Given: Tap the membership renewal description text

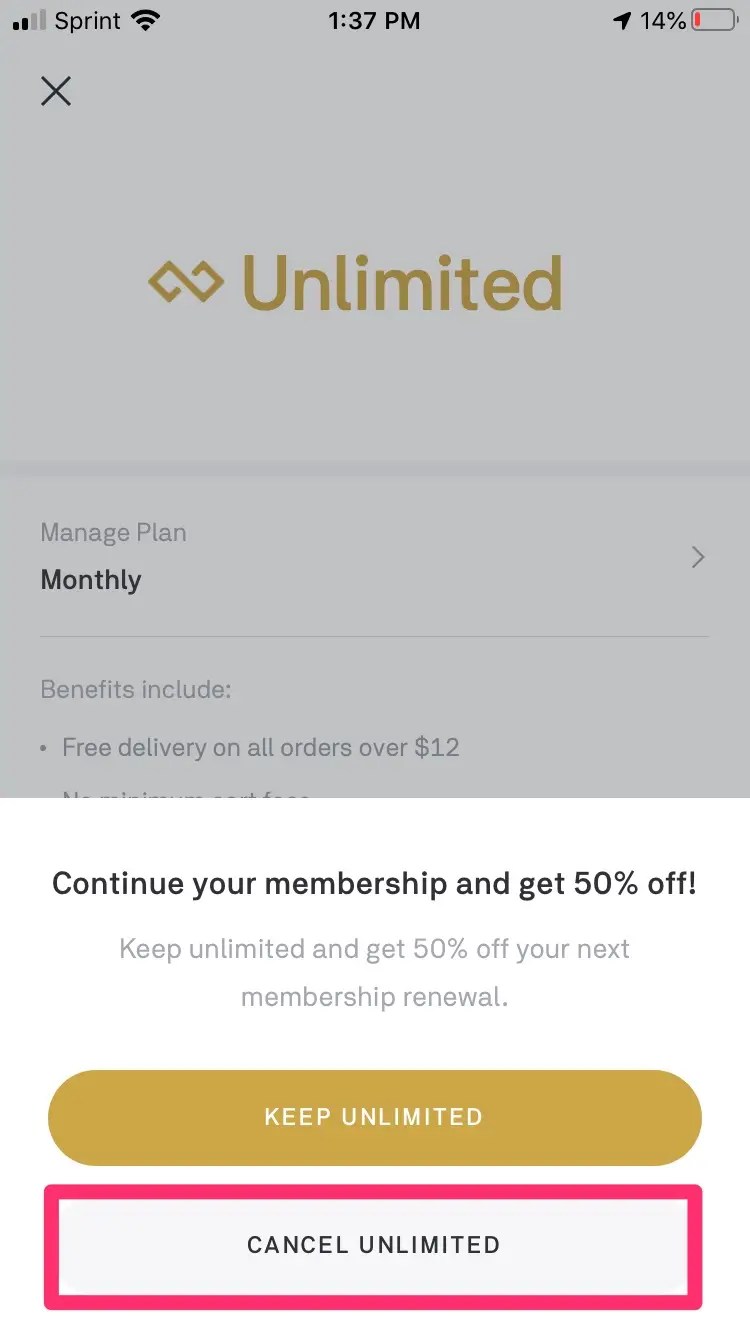Looking at the screenshot, I should (375, 972).
